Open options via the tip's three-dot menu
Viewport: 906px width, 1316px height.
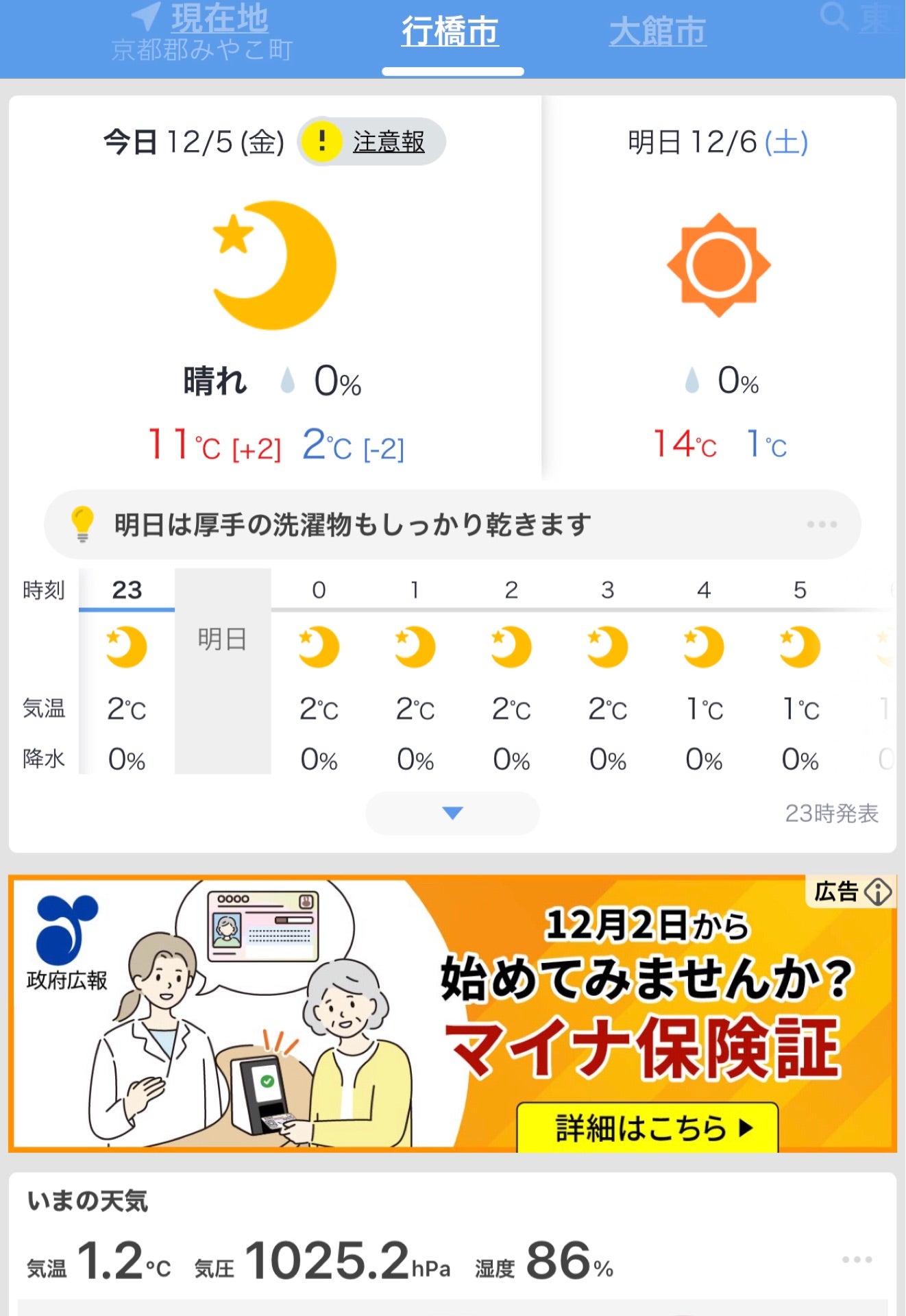pyautogui.click(x=822, y=522)
